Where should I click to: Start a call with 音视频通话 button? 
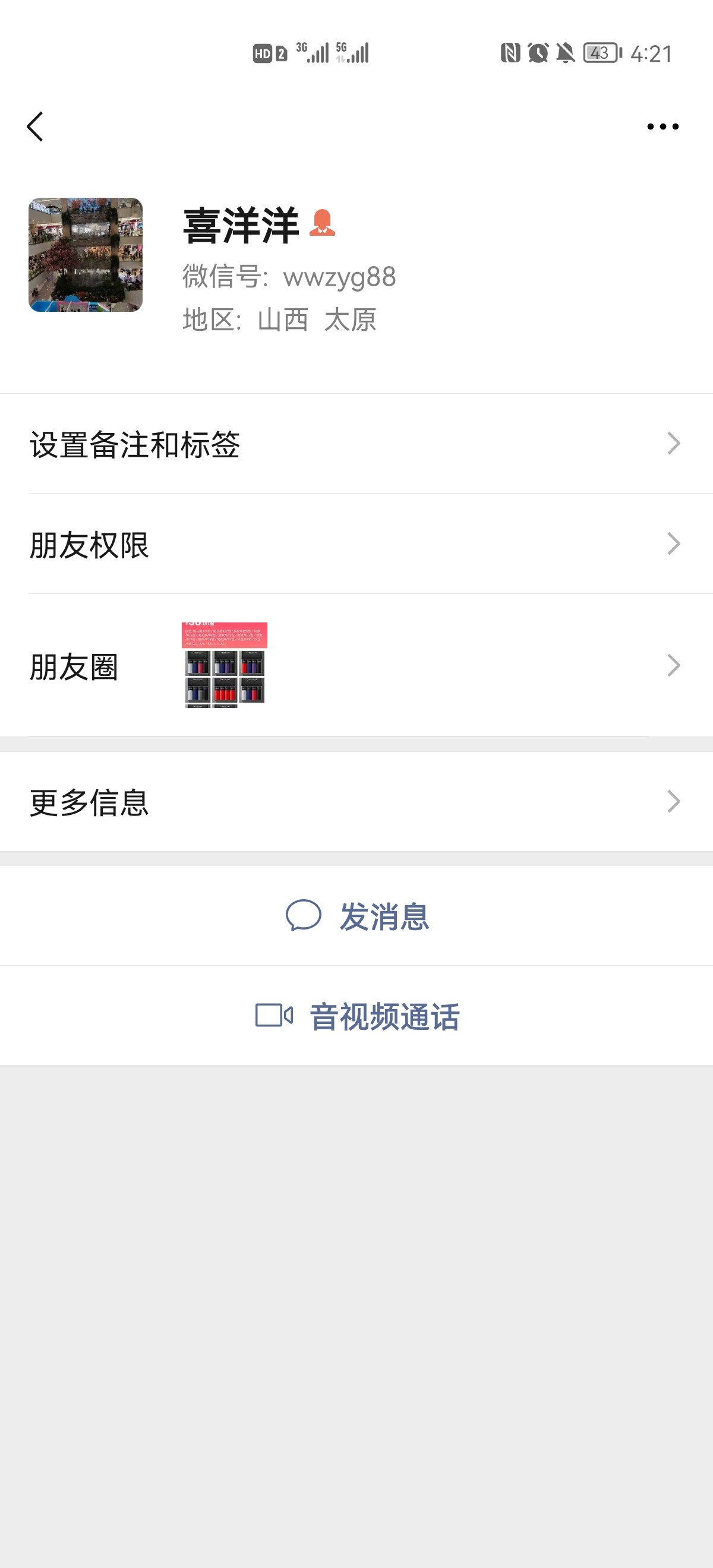click(356, 1015)
